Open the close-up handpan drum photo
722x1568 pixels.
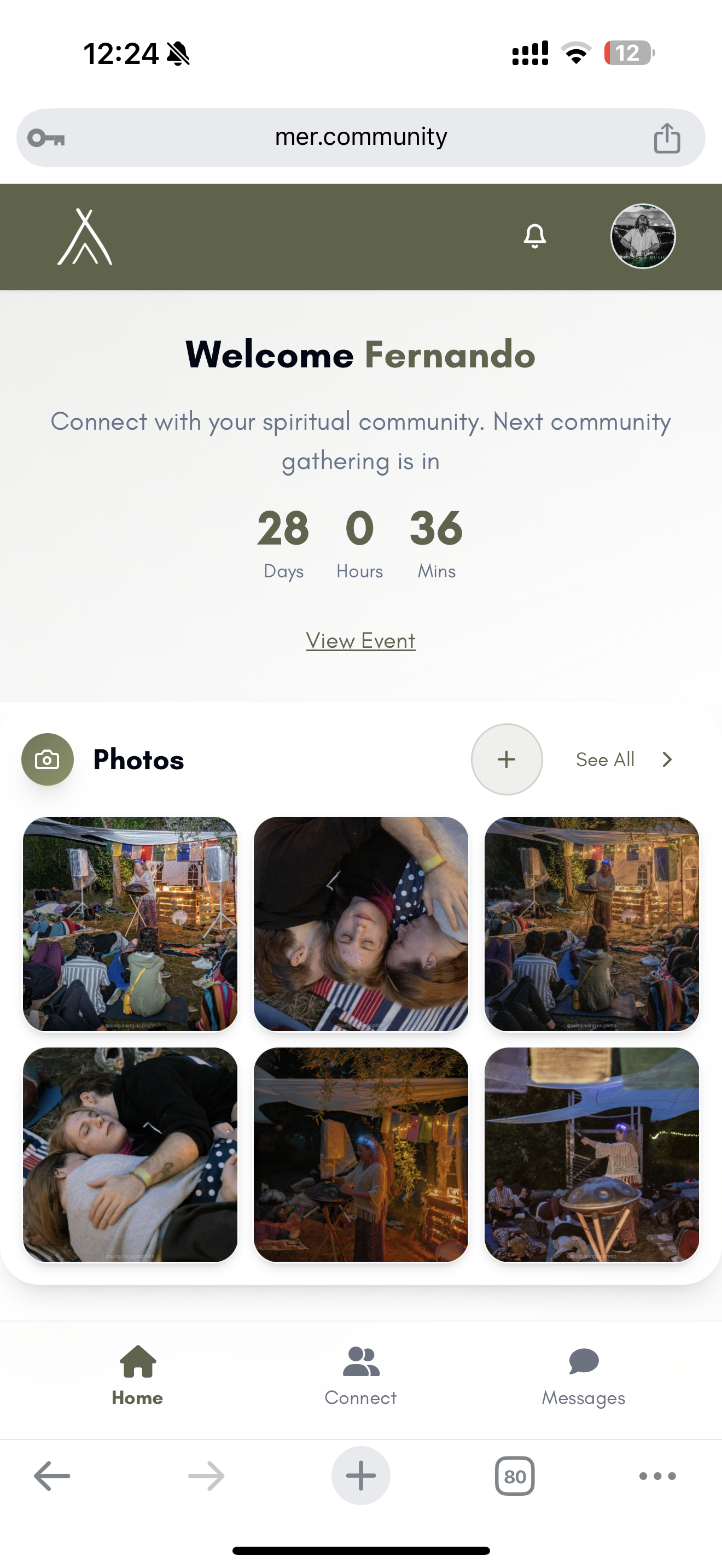click(x=591, y=1154)
